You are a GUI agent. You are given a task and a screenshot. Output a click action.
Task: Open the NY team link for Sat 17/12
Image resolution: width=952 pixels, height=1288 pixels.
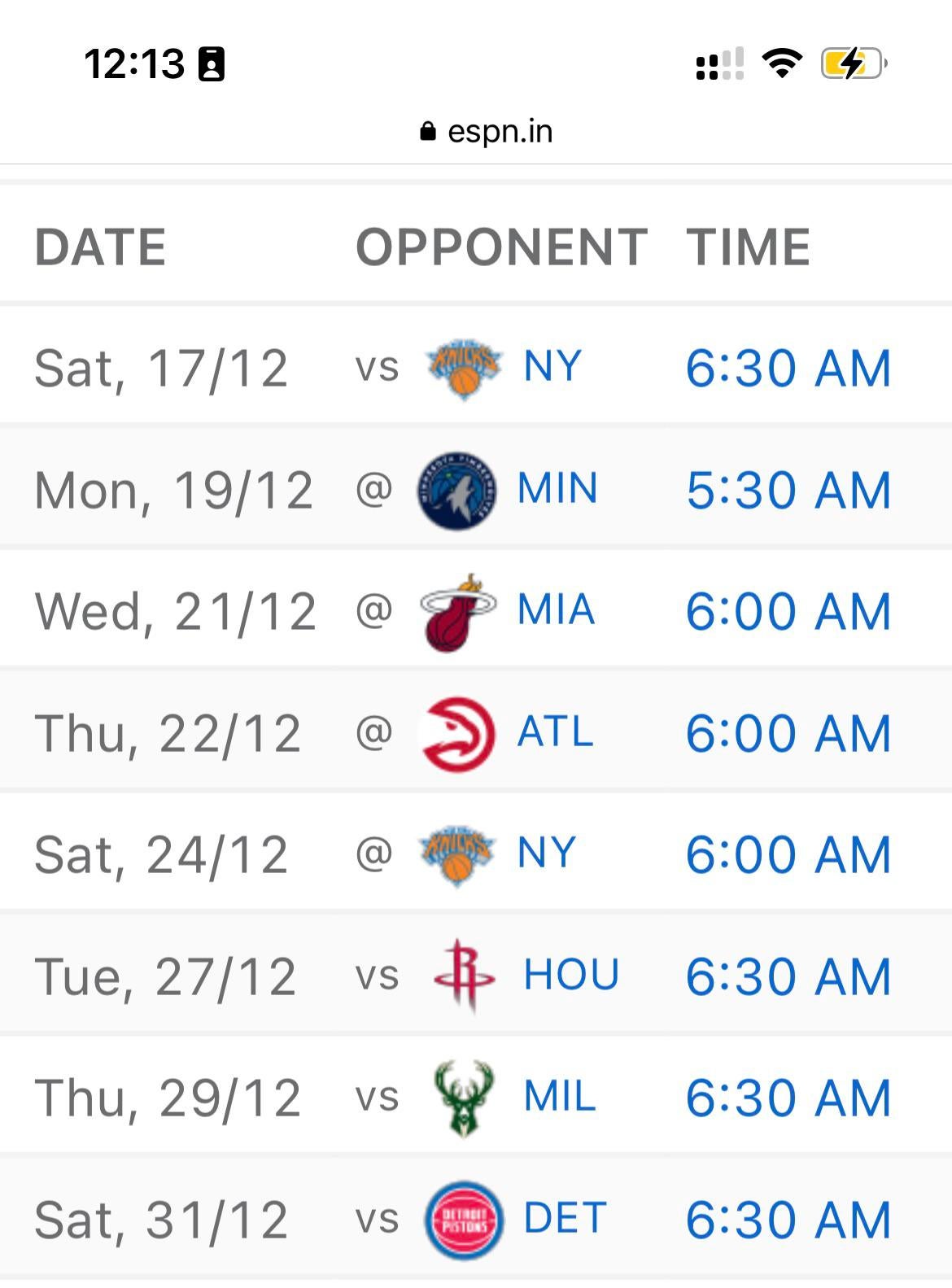point(552,366)
